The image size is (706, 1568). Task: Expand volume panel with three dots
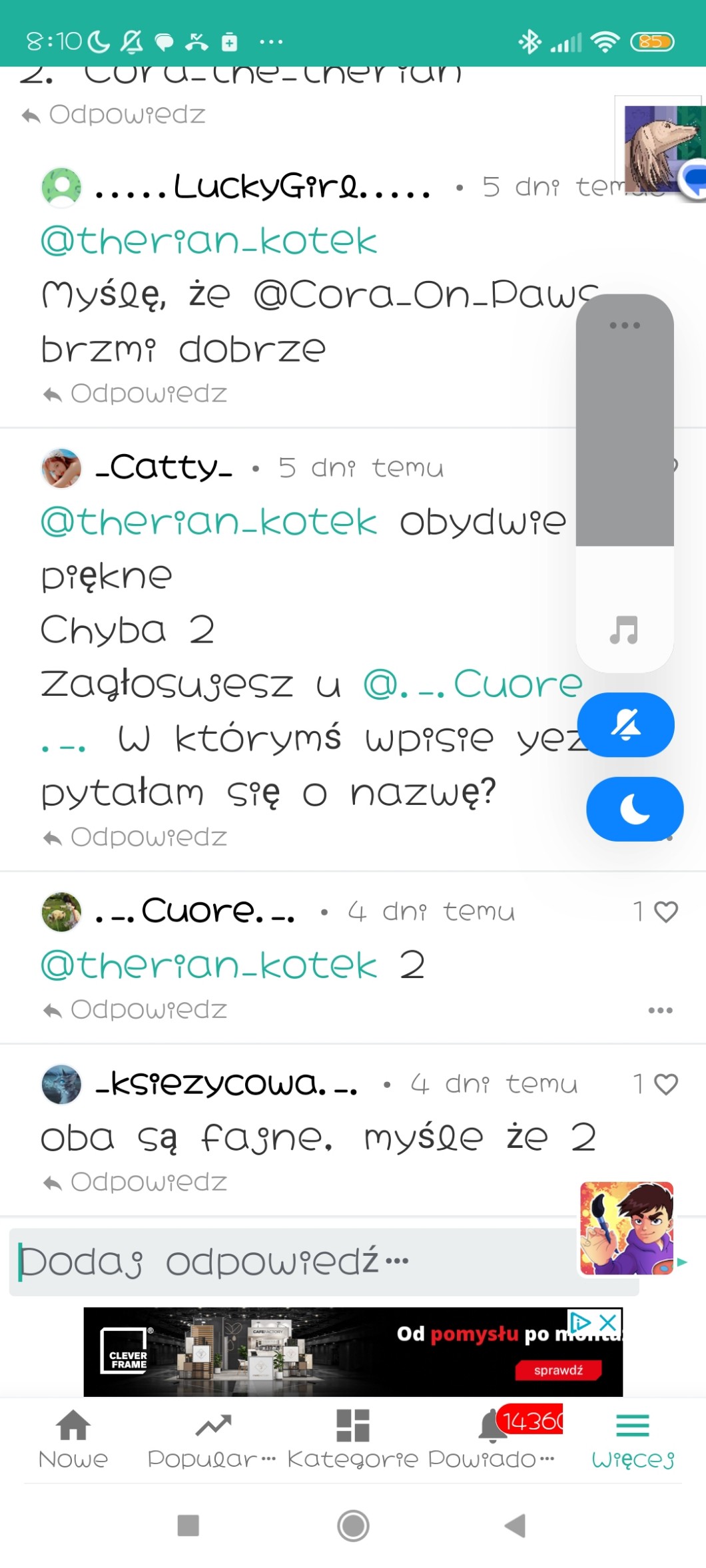pyautogui.click(x=625, y=326)
